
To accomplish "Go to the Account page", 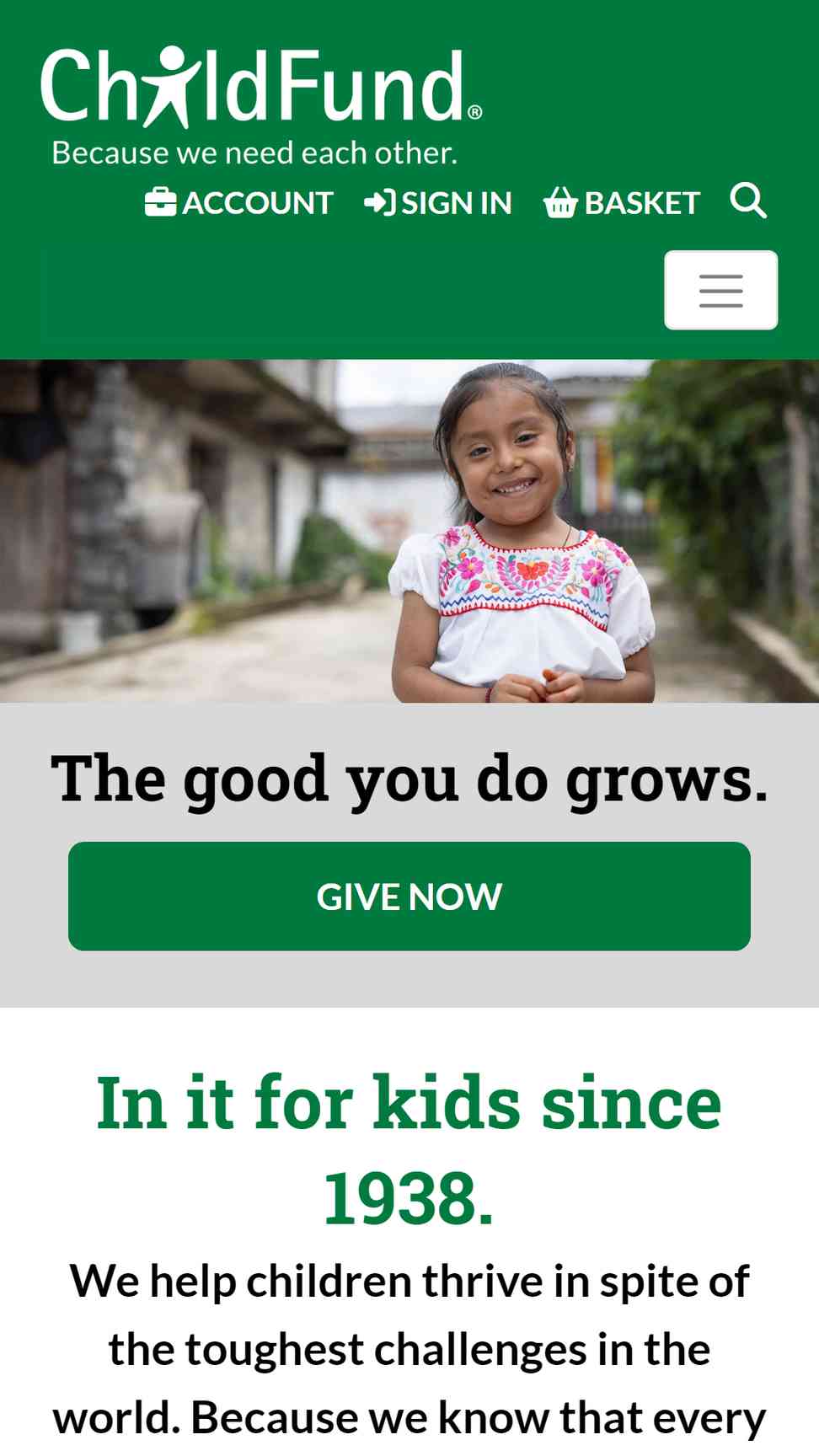I will [239, 203].
